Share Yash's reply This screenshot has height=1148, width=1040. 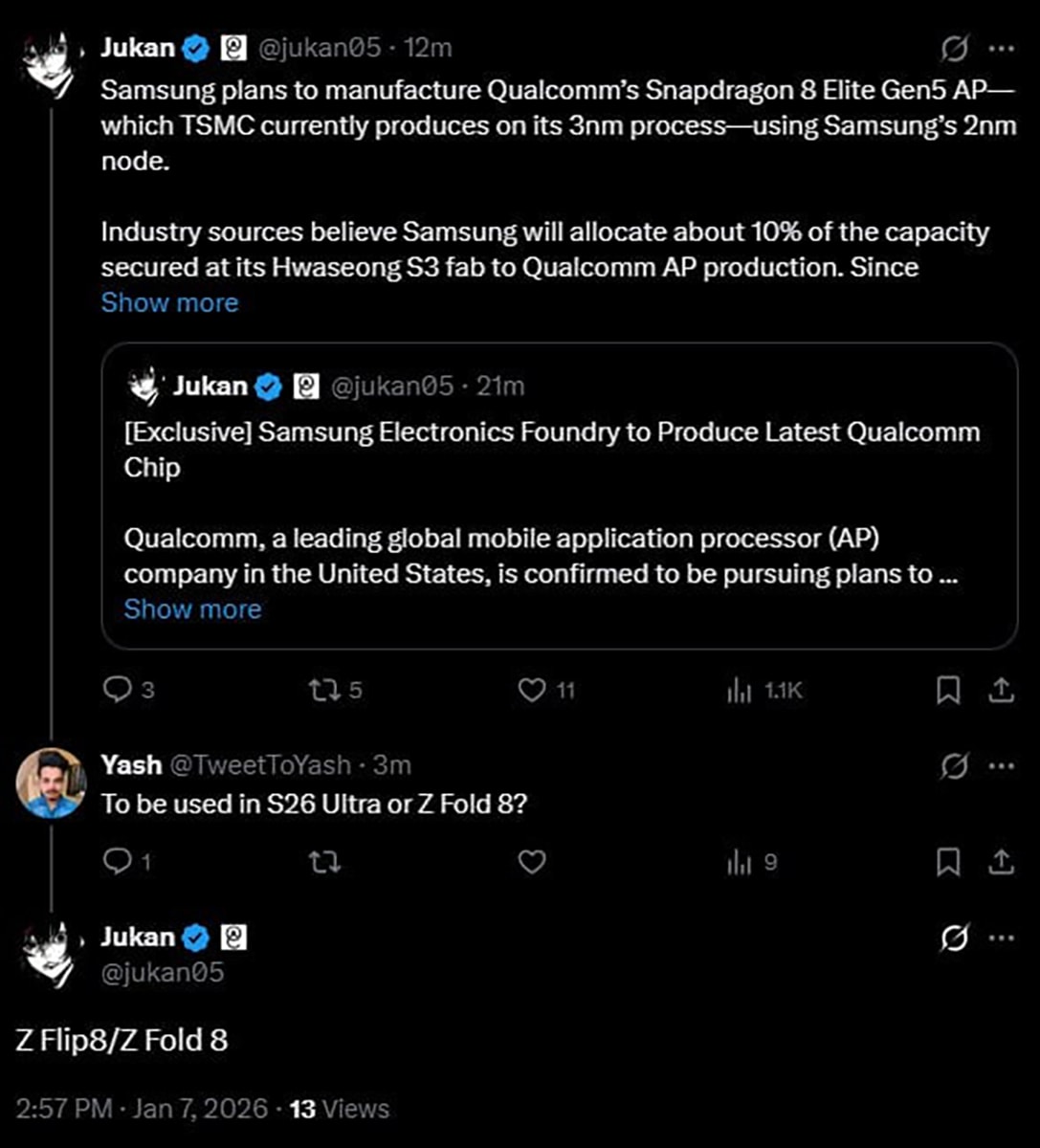click(x=1001, y=862)
